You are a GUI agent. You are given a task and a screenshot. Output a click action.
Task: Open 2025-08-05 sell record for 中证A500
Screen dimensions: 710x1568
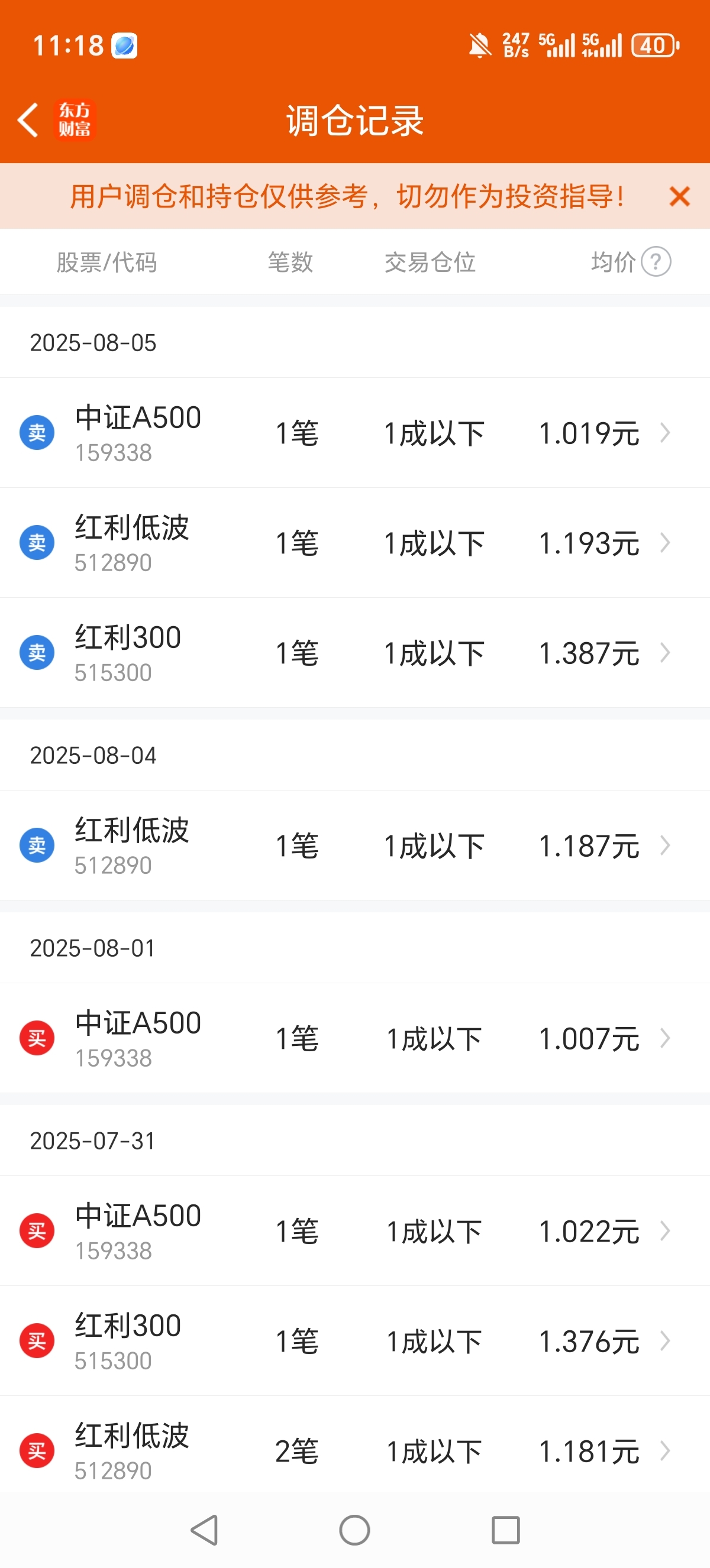[355, 433]
